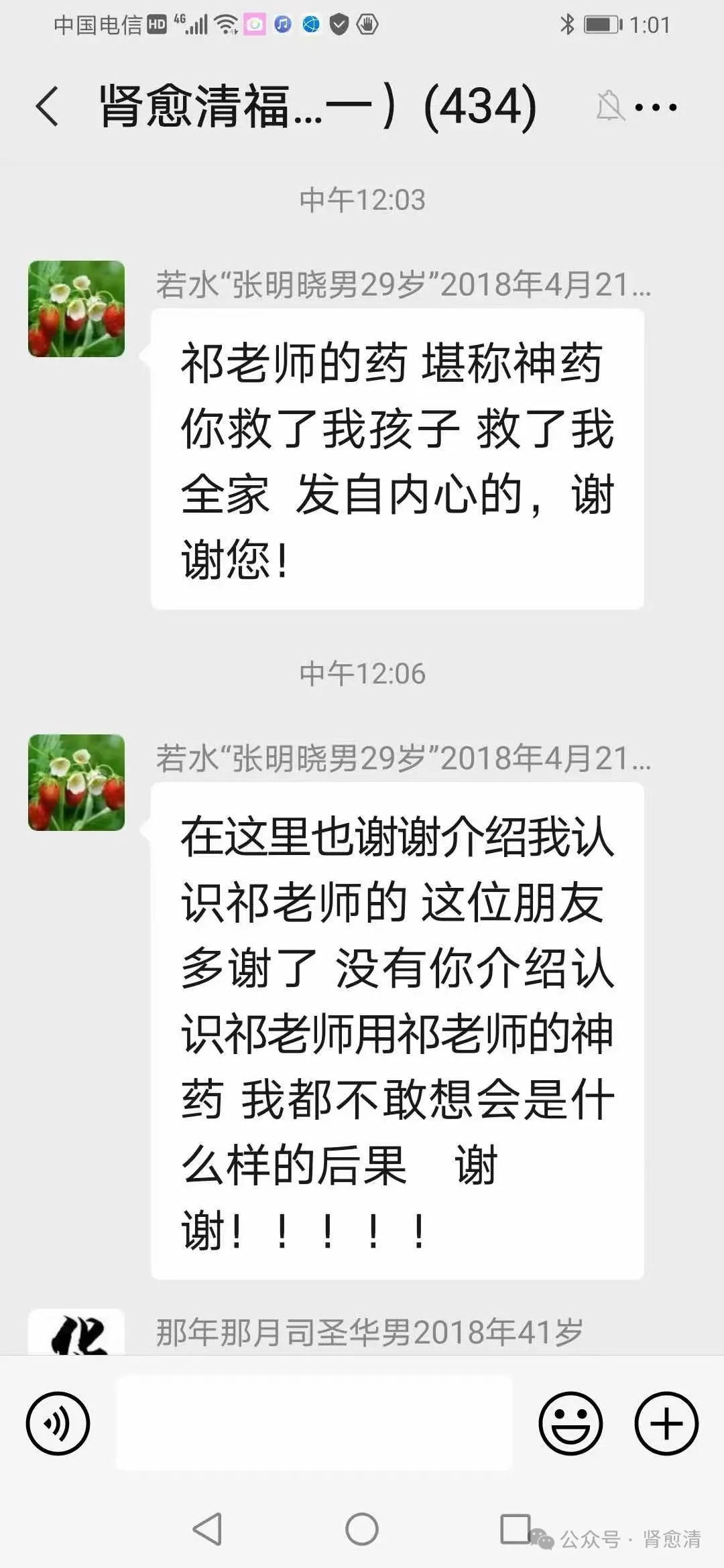Open 若水's strawberry avatar at 12:03
This screenshot has height=1568, width=724.
(x=76, y=309)
